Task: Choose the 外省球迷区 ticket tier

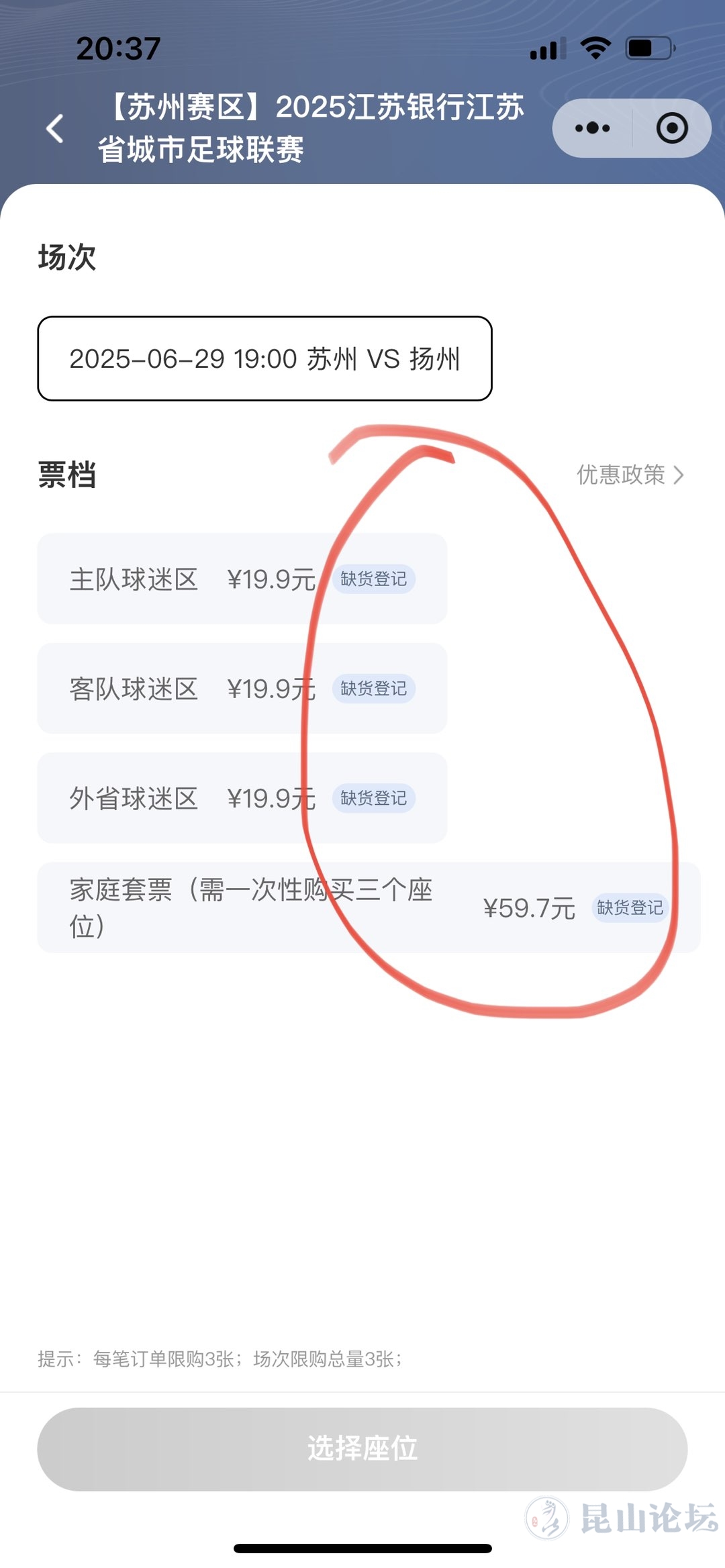Action: [x=242, y=798]
